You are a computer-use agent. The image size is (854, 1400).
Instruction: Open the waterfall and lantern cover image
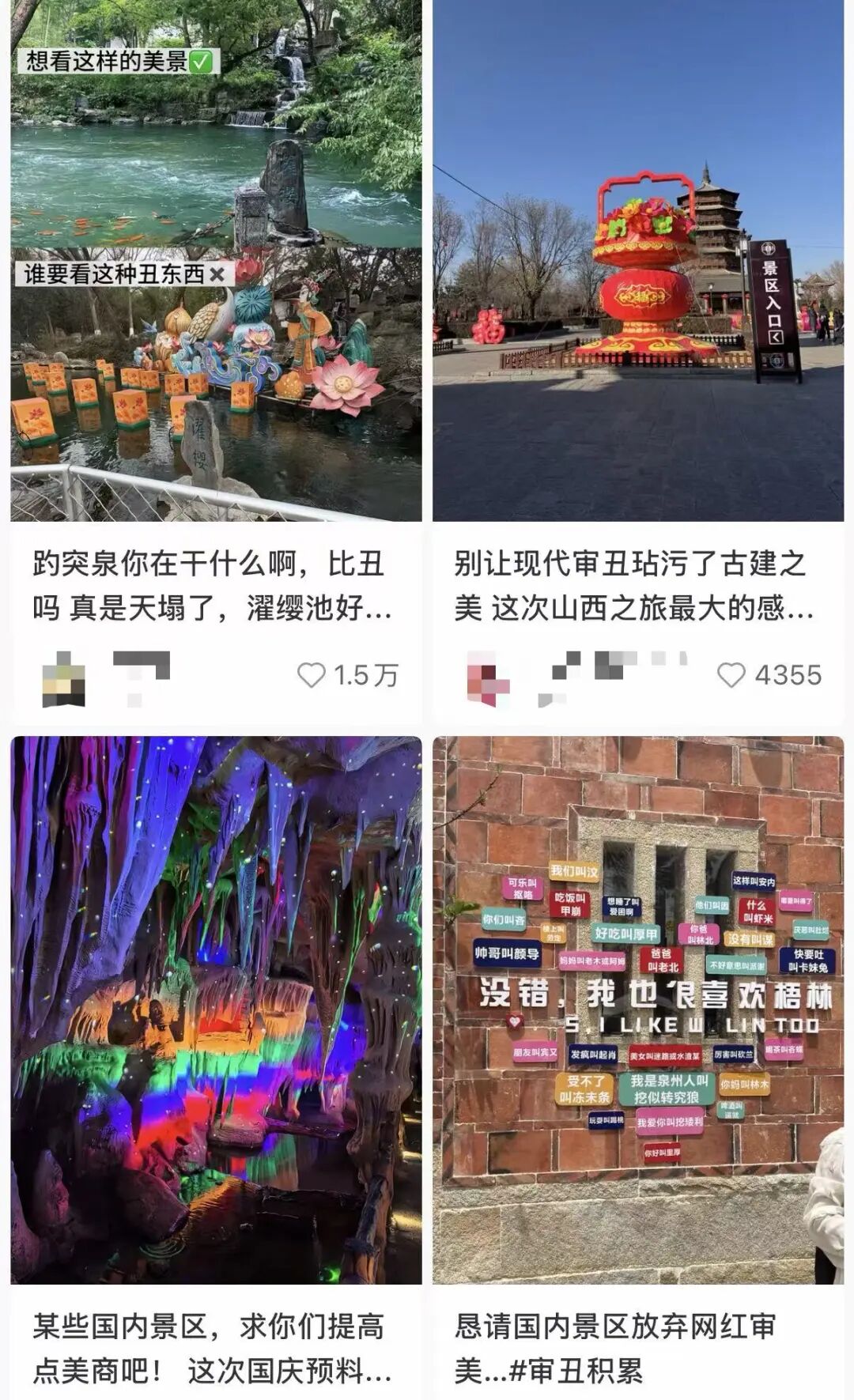213,261
